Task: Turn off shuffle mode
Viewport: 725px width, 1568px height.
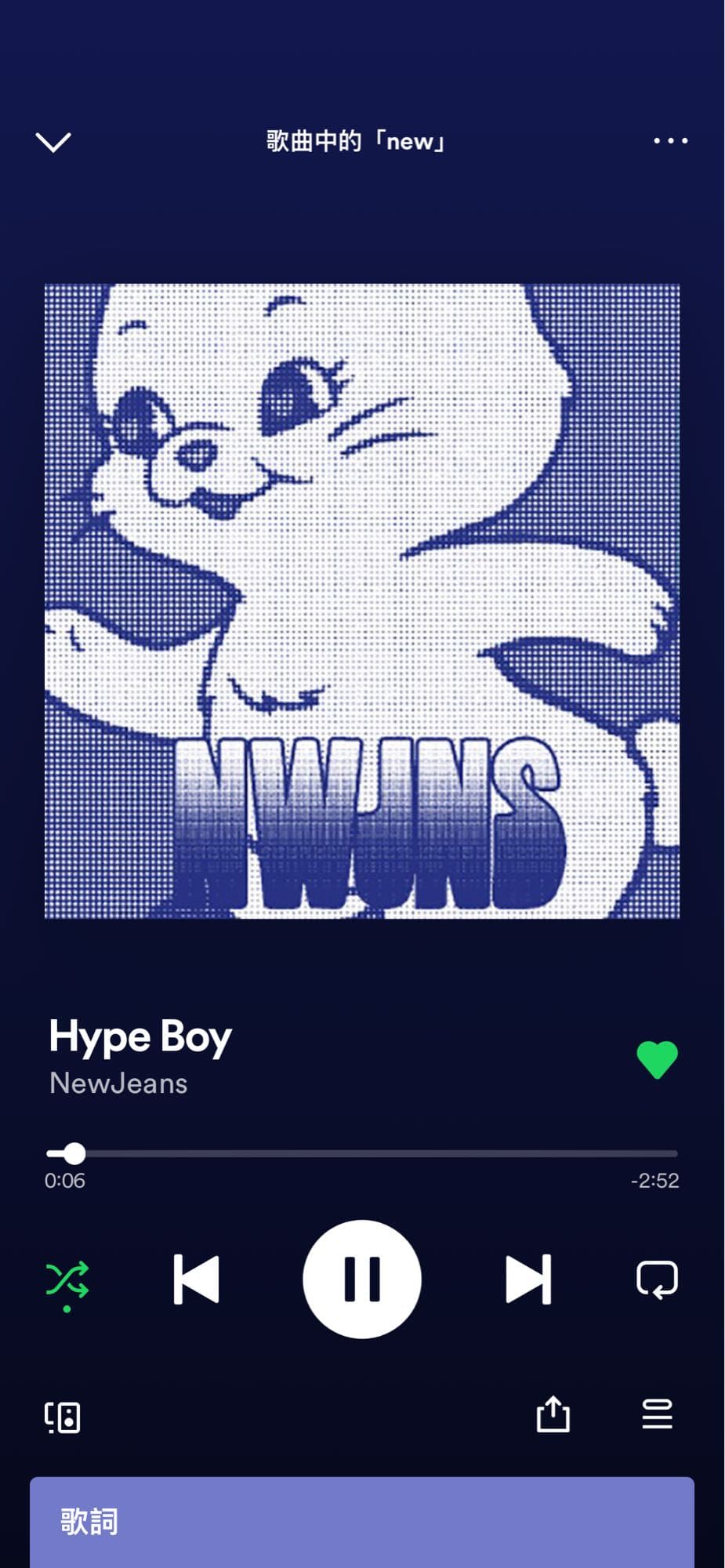Action: pos(67,1280)
